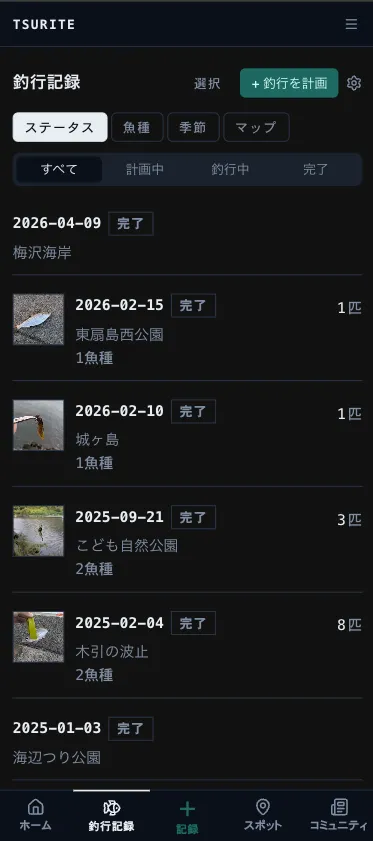The width and height of the screenshot is (373, 841).
Task: Open the 木引の波止 trip record
Action: click(187, 645)
